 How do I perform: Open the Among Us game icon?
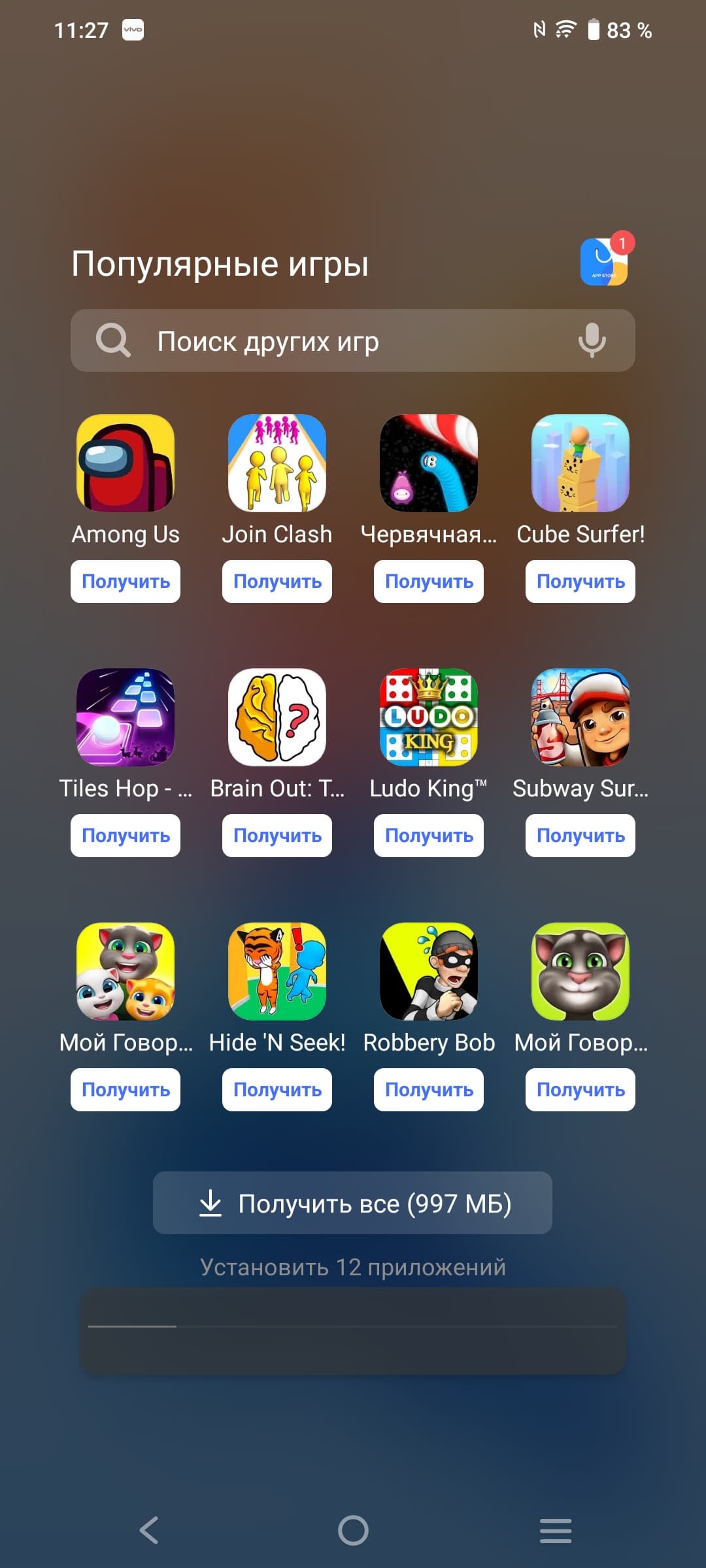point(126,463)
